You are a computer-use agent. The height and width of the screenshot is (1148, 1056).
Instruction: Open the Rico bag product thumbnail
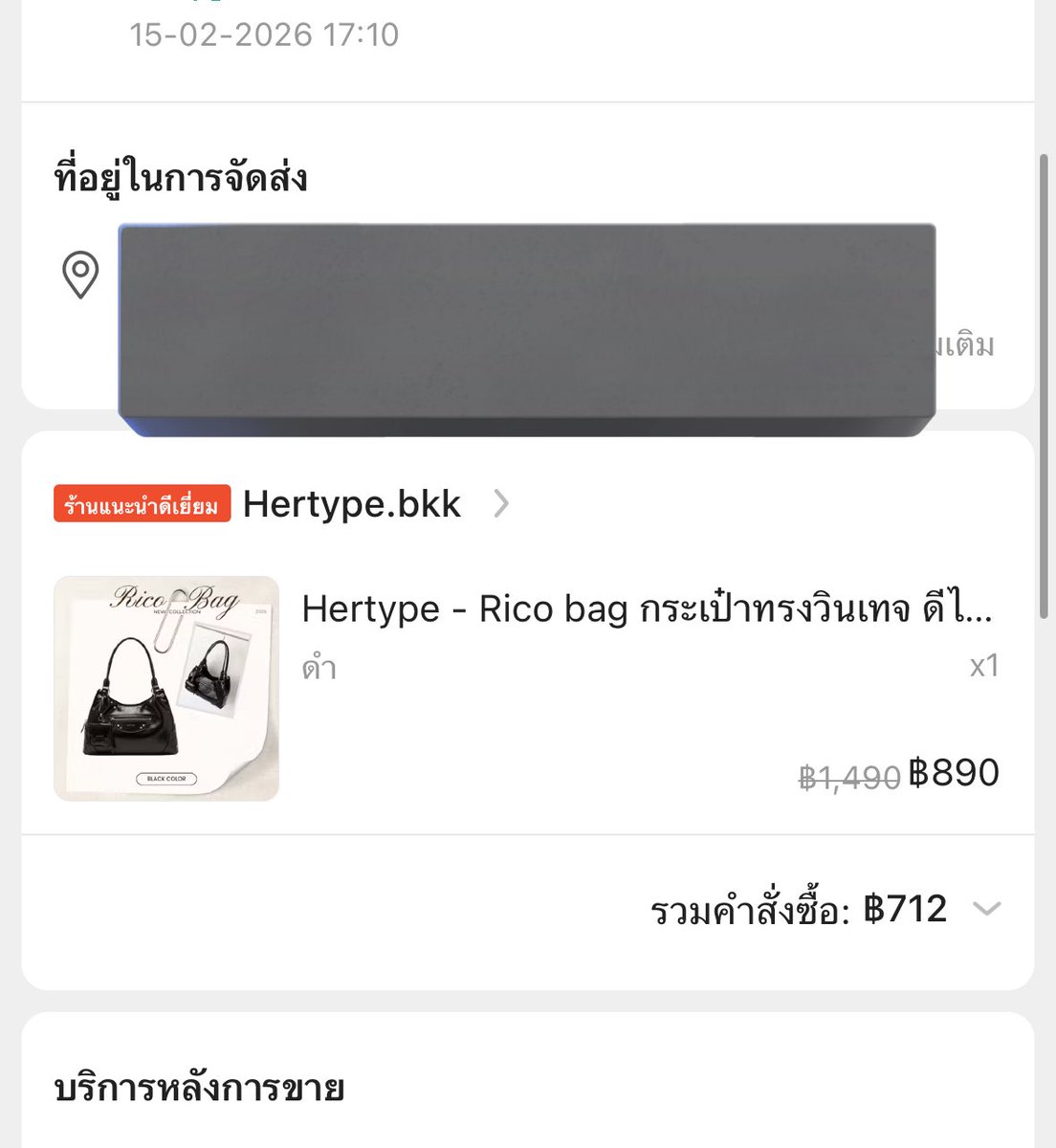point(166,688)
